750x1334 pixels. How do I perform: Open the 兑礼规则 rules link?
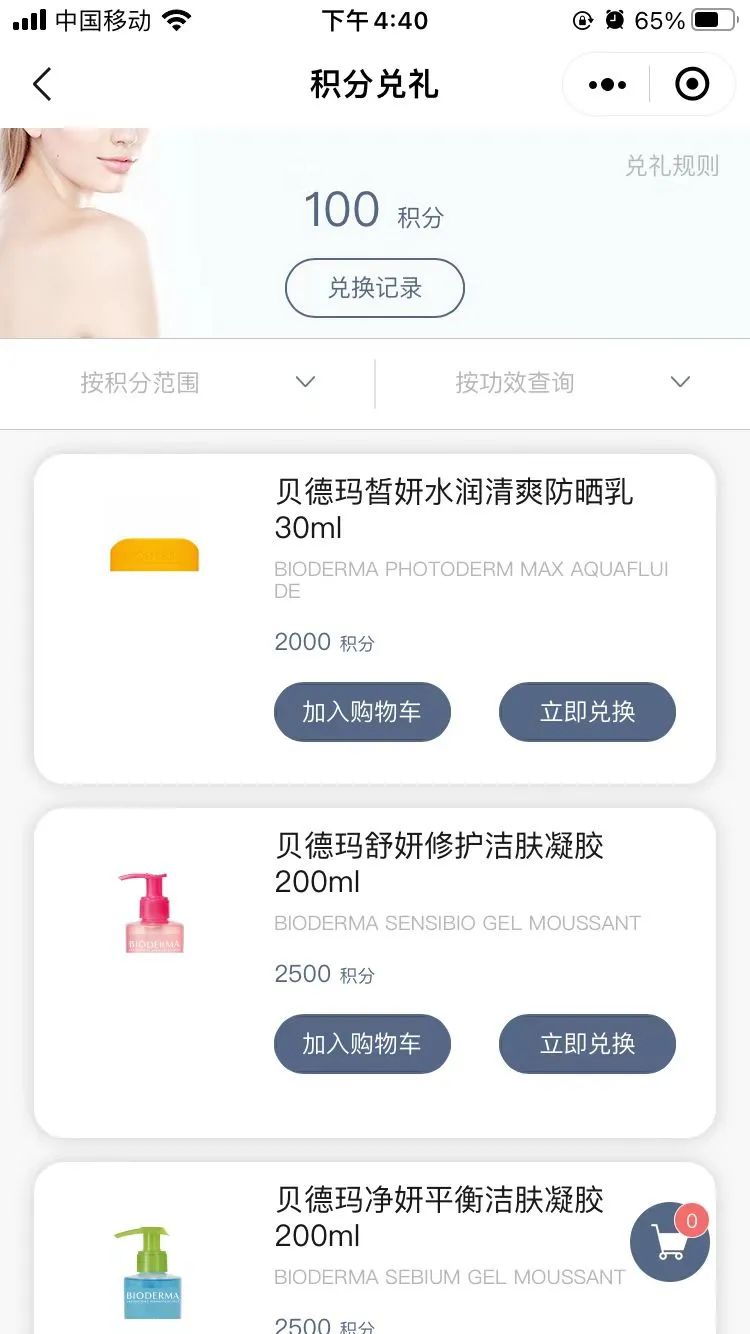pyautogui.click(x=674, y=167)
